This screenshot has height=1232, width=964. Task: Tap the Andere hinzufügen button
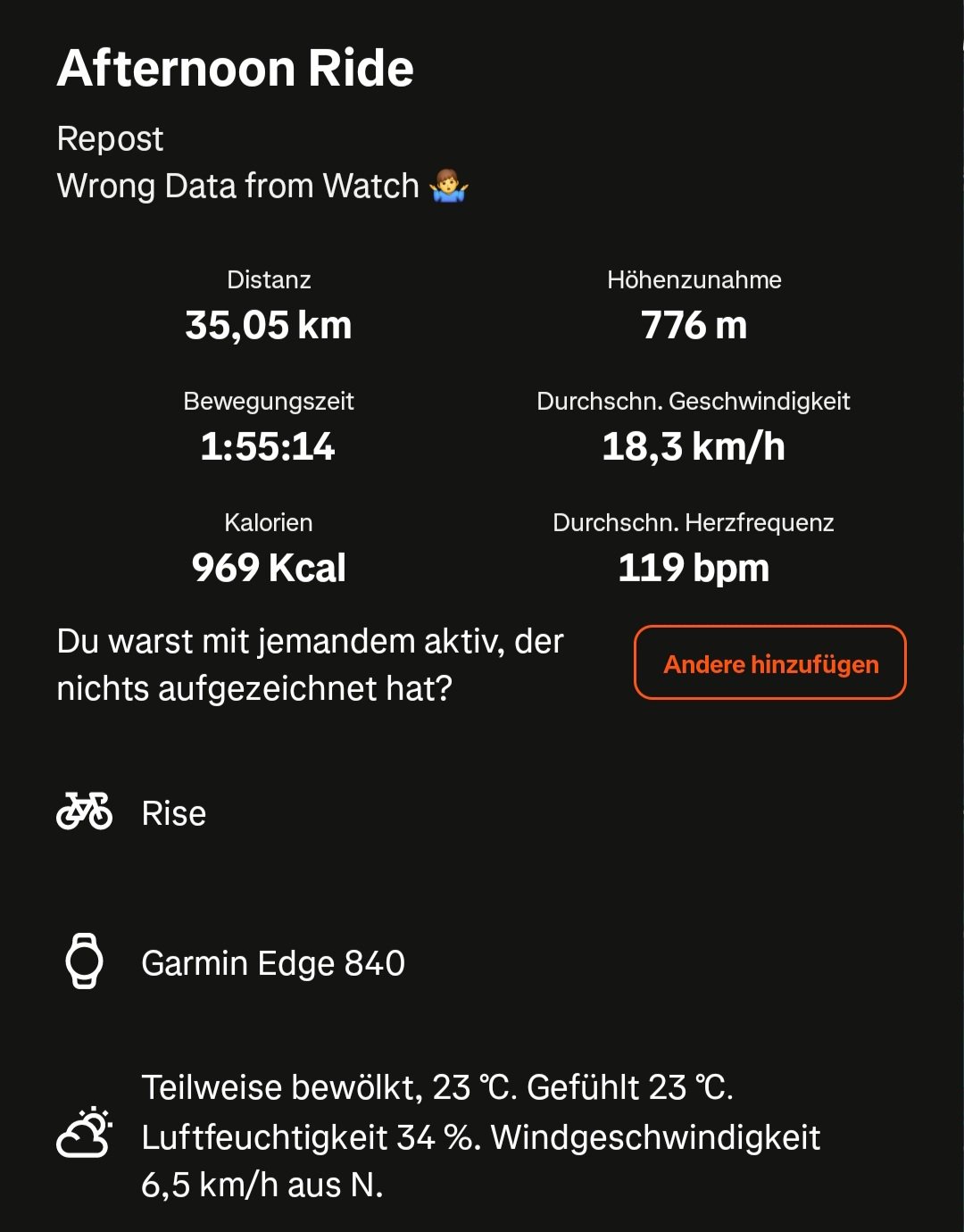[x=770, y=663]
